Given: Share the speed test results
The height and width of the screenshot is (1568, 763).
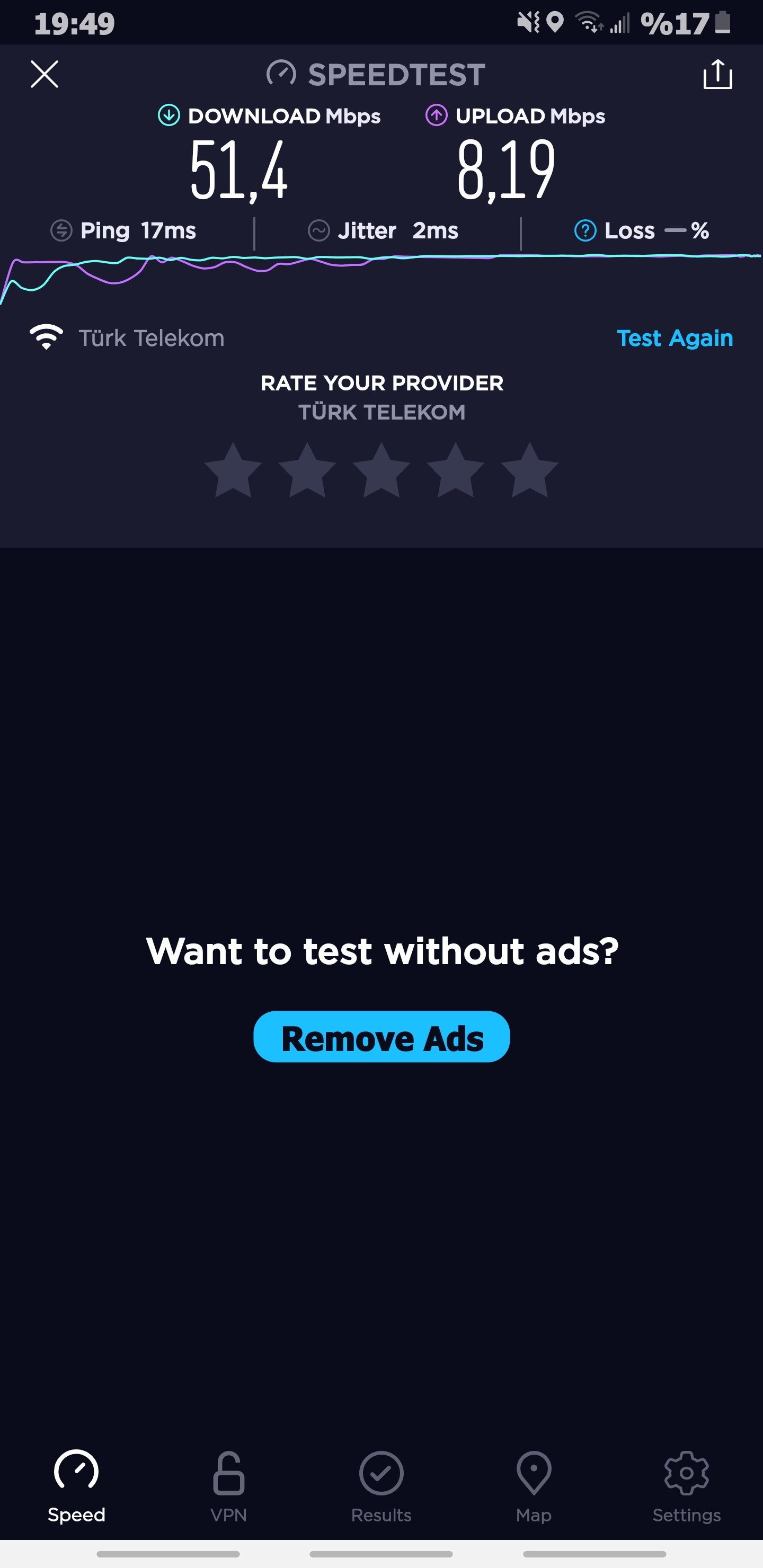Looking at the screenshot, I should [717, 74].
